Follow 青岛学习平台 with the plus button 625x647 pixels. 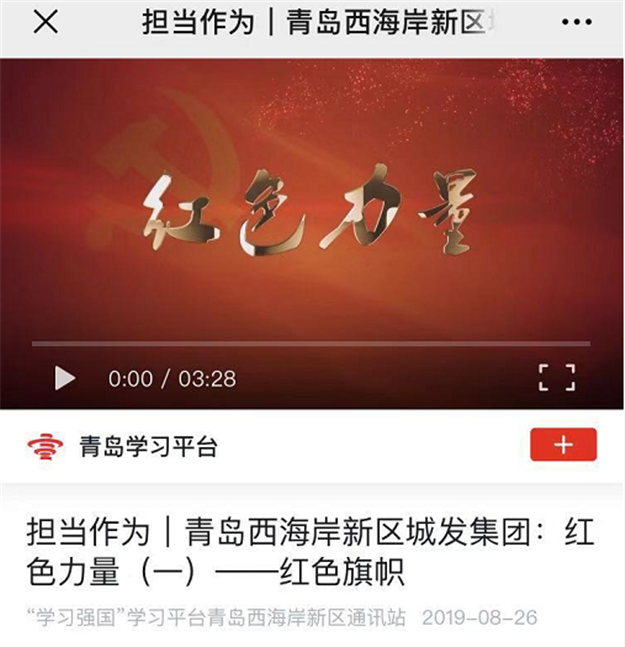point(563,444)
